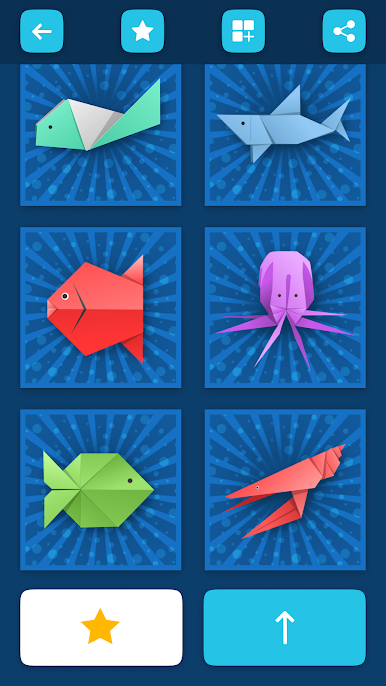
Task: Go back using the arrow icon
Action: pos(42,32)
